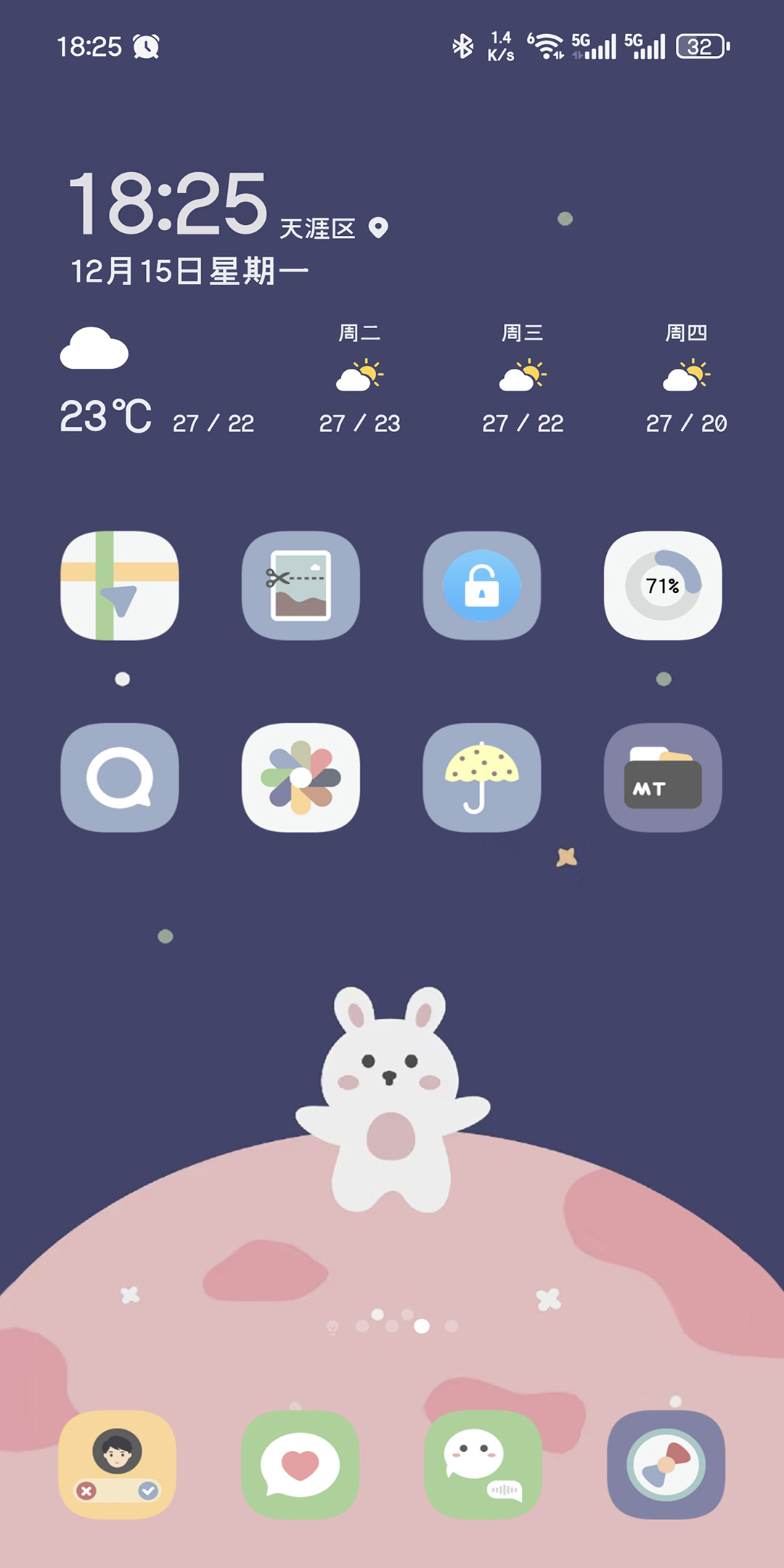Open the clock widget showing 18:25

tap(168, 204)
